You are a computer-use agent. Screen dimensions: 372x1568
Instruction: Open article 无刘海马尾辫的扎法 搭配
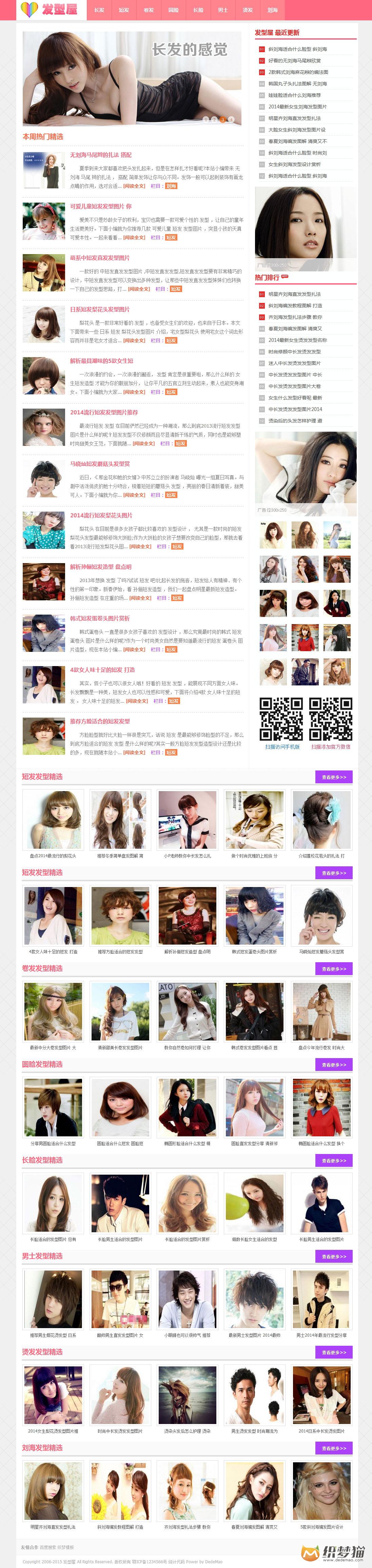[x=100, y=155]
